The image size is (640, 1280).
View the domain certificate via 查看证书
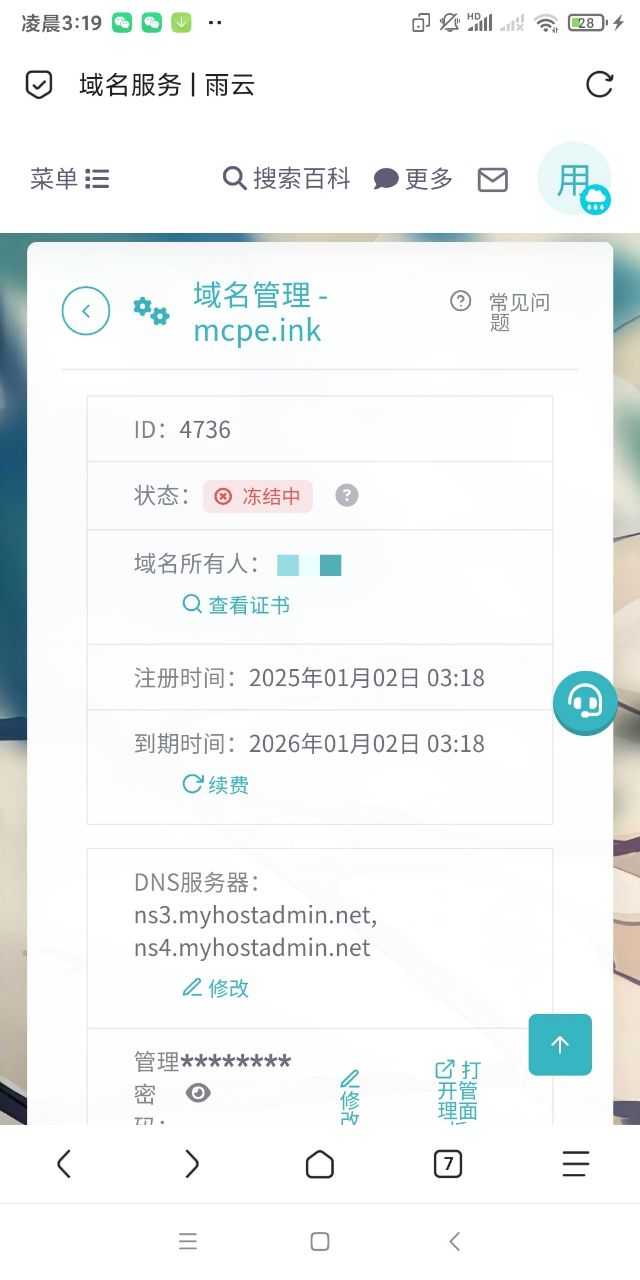click(x=236, y=605)
